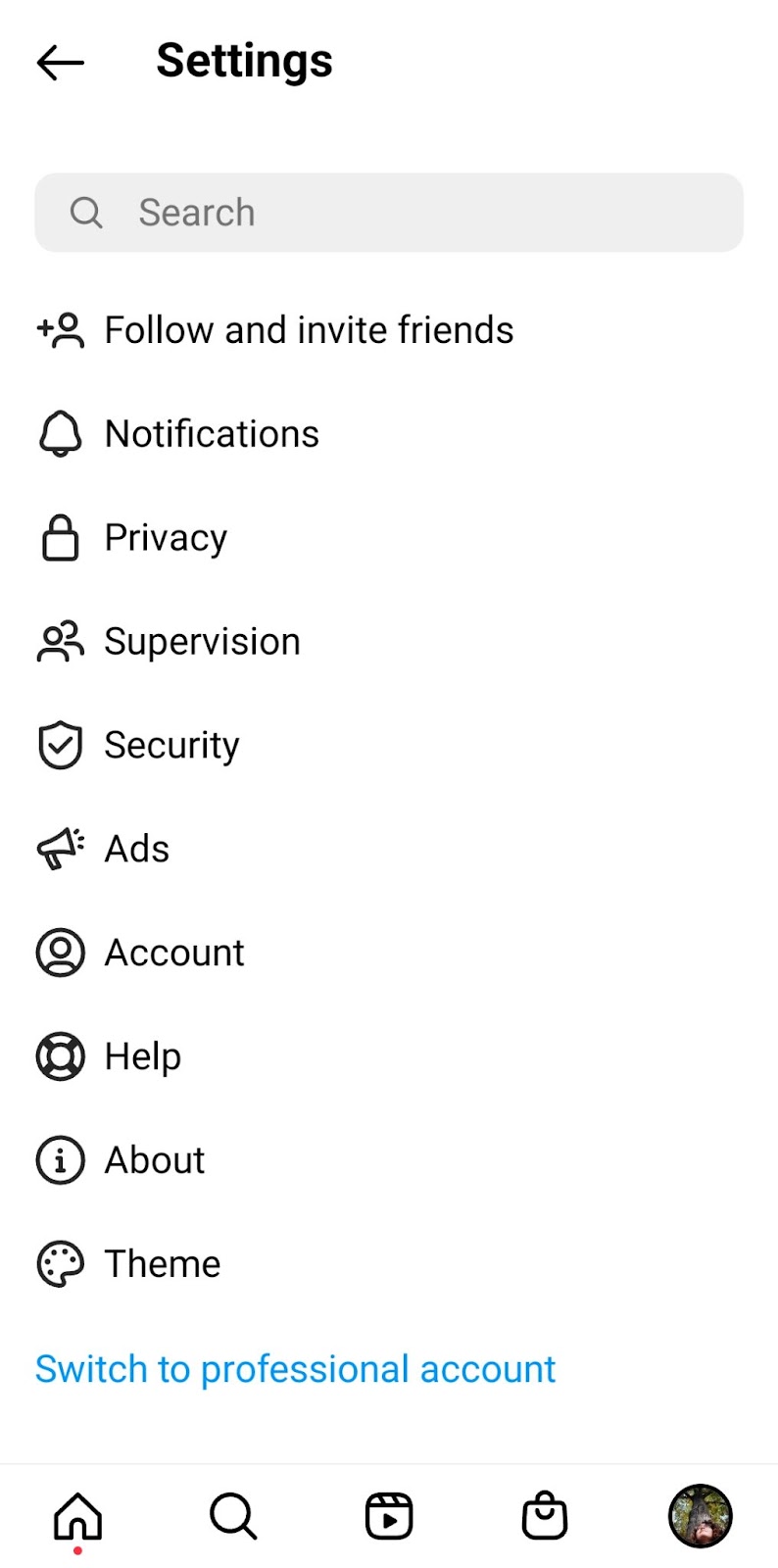
Task: Tap the settings search field
Action: click(389, 213)
